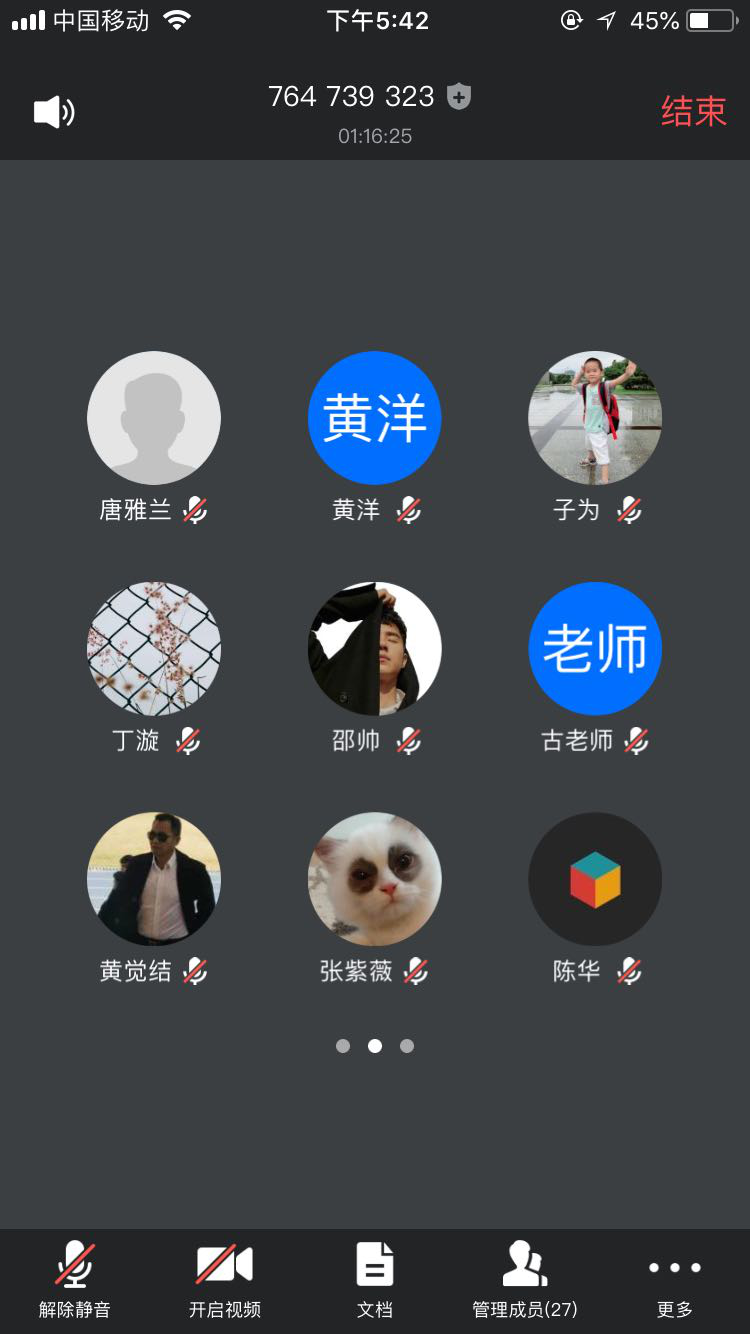Open 管理成员(27) member list

coord(525,1279)
